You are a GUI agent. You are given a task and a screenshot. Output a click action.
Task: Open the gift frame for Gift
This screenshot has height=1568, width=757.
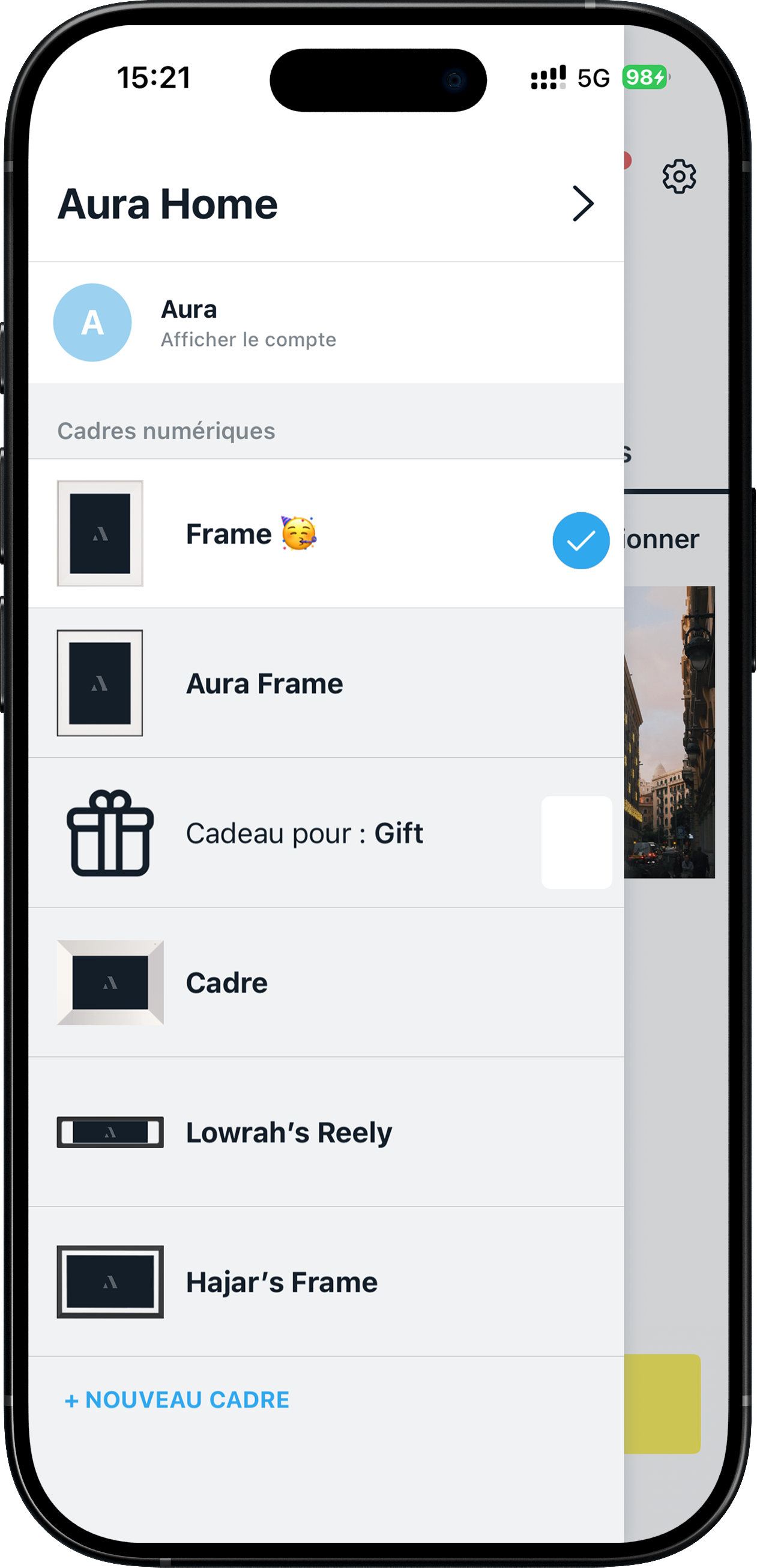click(x=304, y=834)
